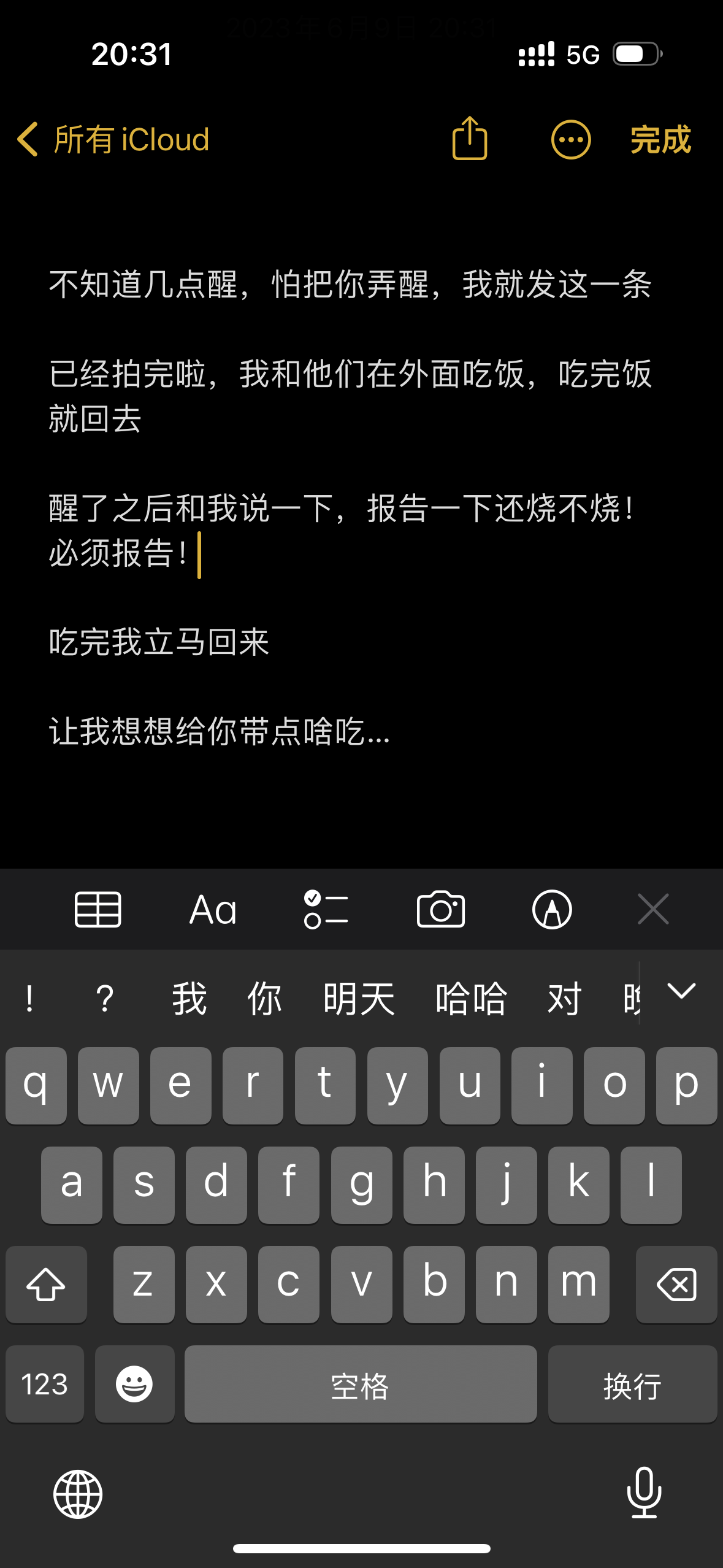Start dictation with the microphone
The height and width of the screenshot is (1568, 723).
pos(644,1493)
